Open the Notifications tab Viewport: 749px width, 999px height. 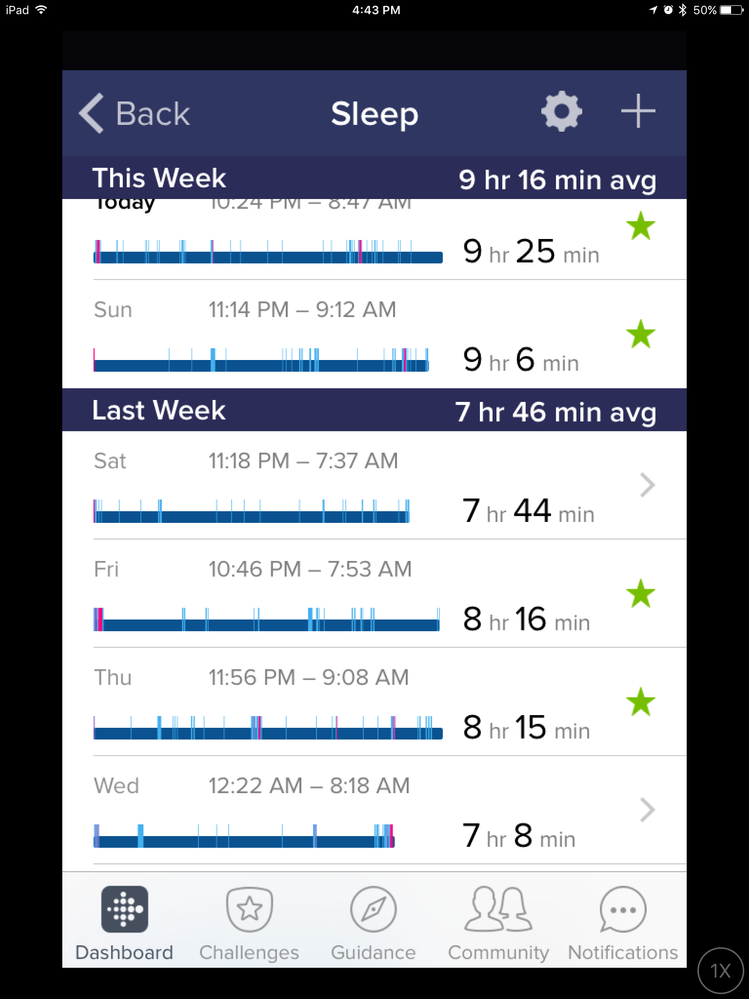(622, 923)
